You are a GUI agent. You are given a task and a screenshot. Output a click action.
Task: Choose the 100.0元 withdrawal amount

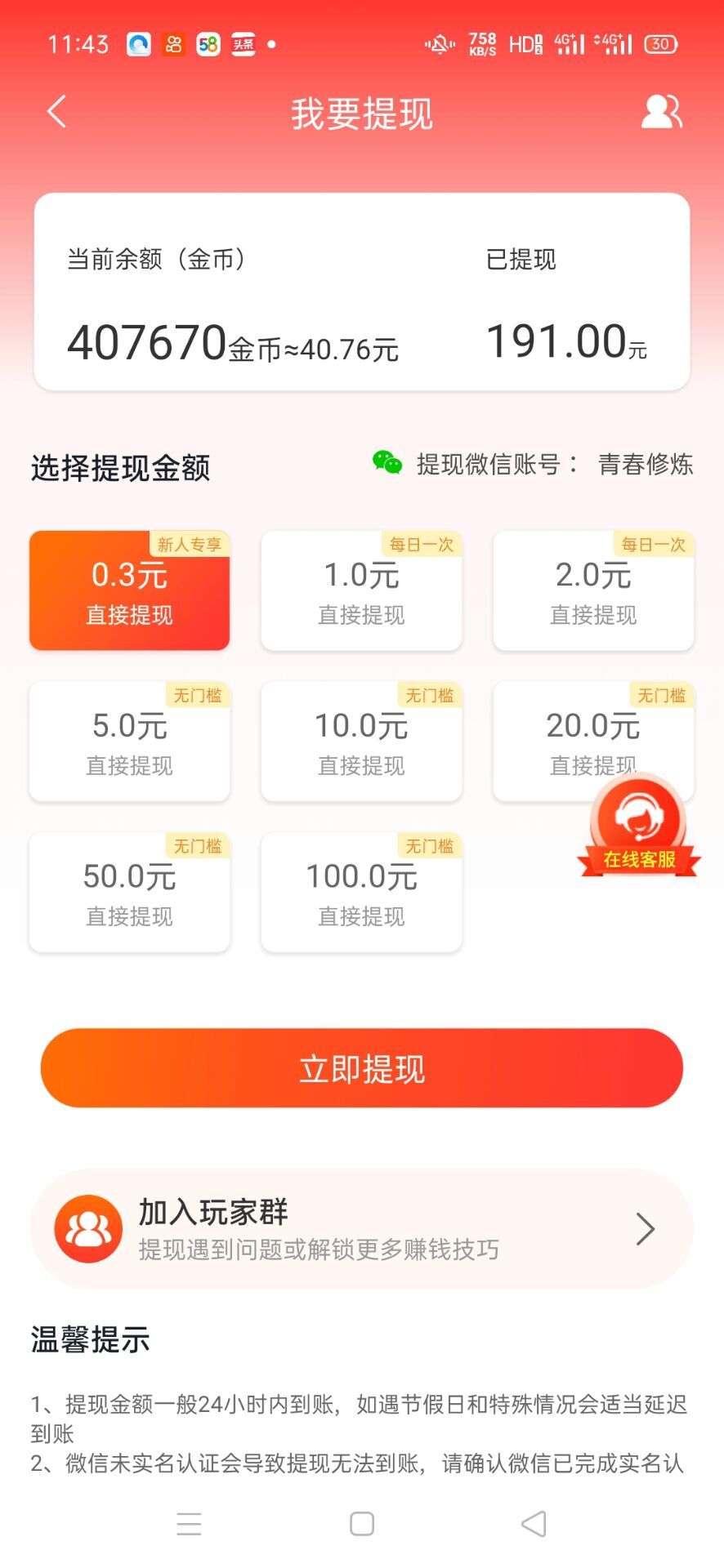(361, 892)
